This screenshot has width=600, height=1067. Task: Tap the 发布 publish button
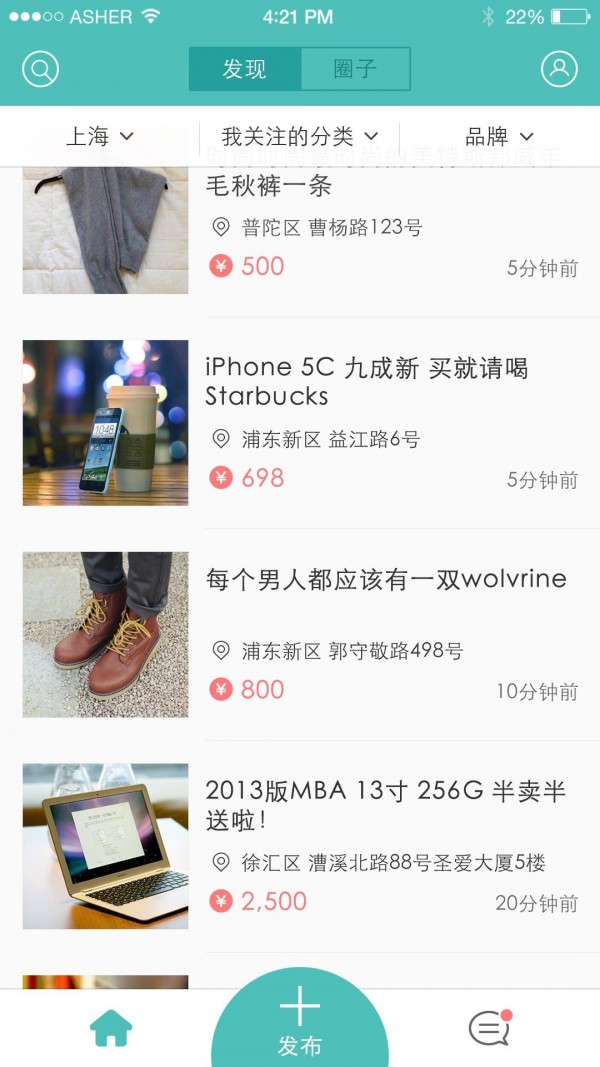[x=300, y=1020]
